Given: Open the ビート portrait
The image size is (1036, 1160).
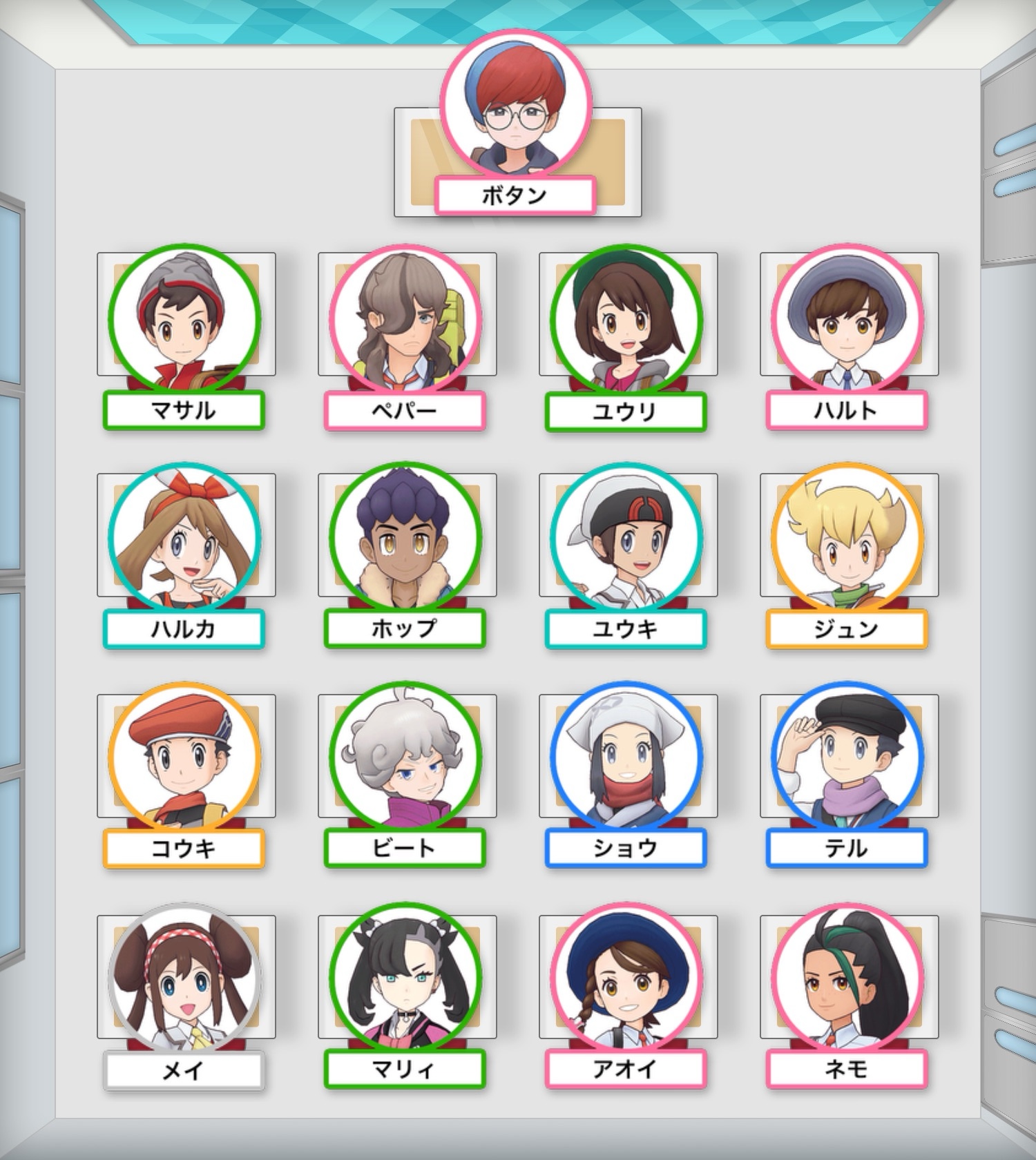Looking at the screenshot, I should (x=405, y=758).
